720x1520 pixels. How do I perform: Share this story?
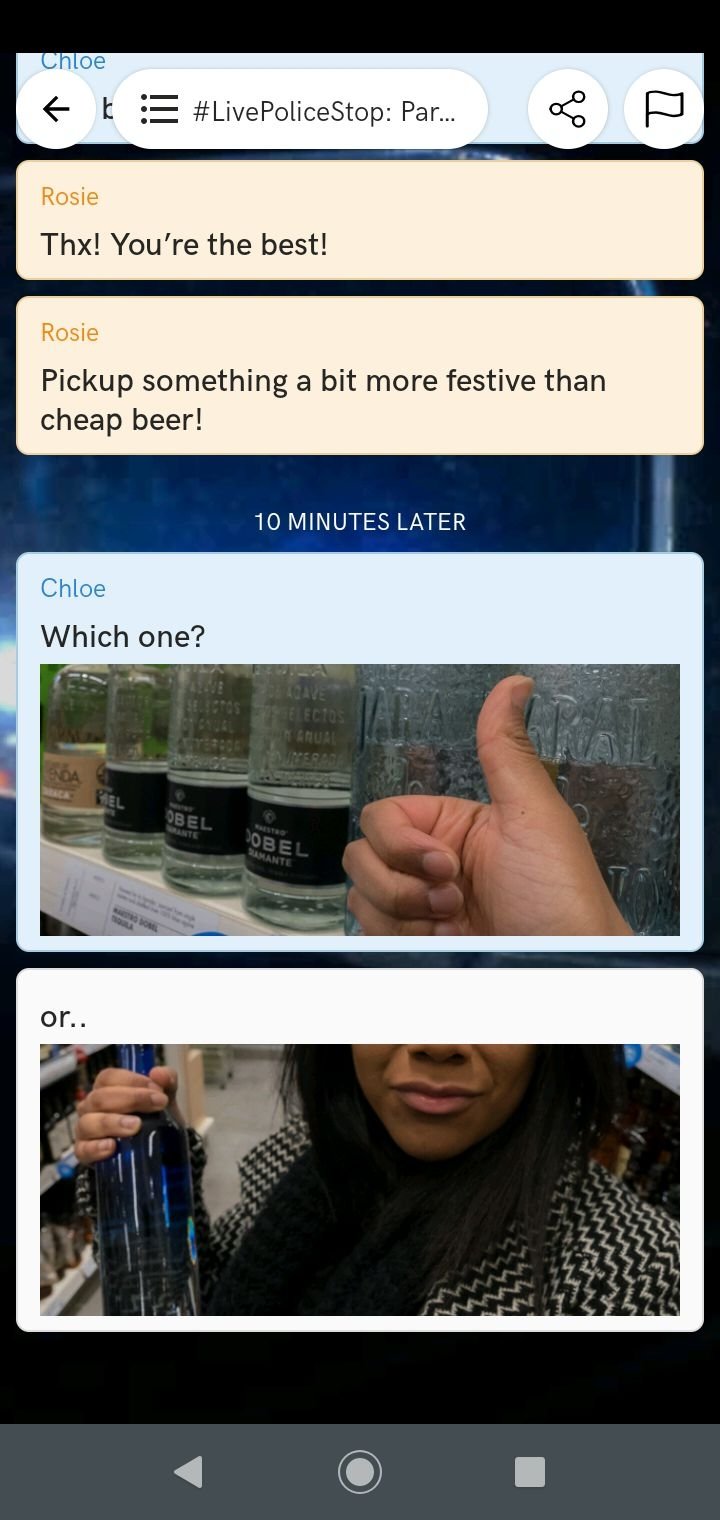click(x=567, y=109)
